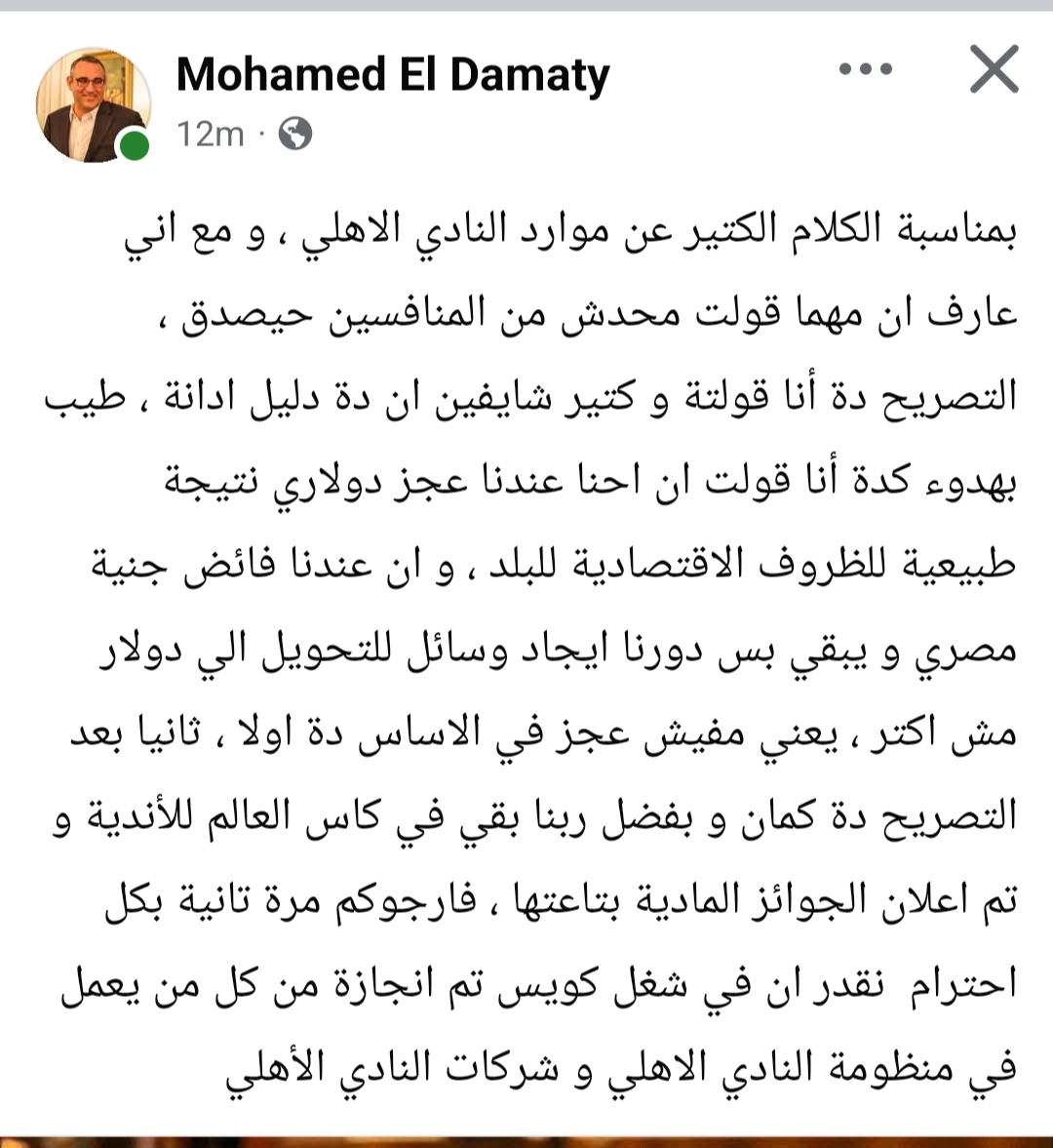1053x1148 pixels.
Task: Dismiss the post with the X icon
Action: click(994, 69)
